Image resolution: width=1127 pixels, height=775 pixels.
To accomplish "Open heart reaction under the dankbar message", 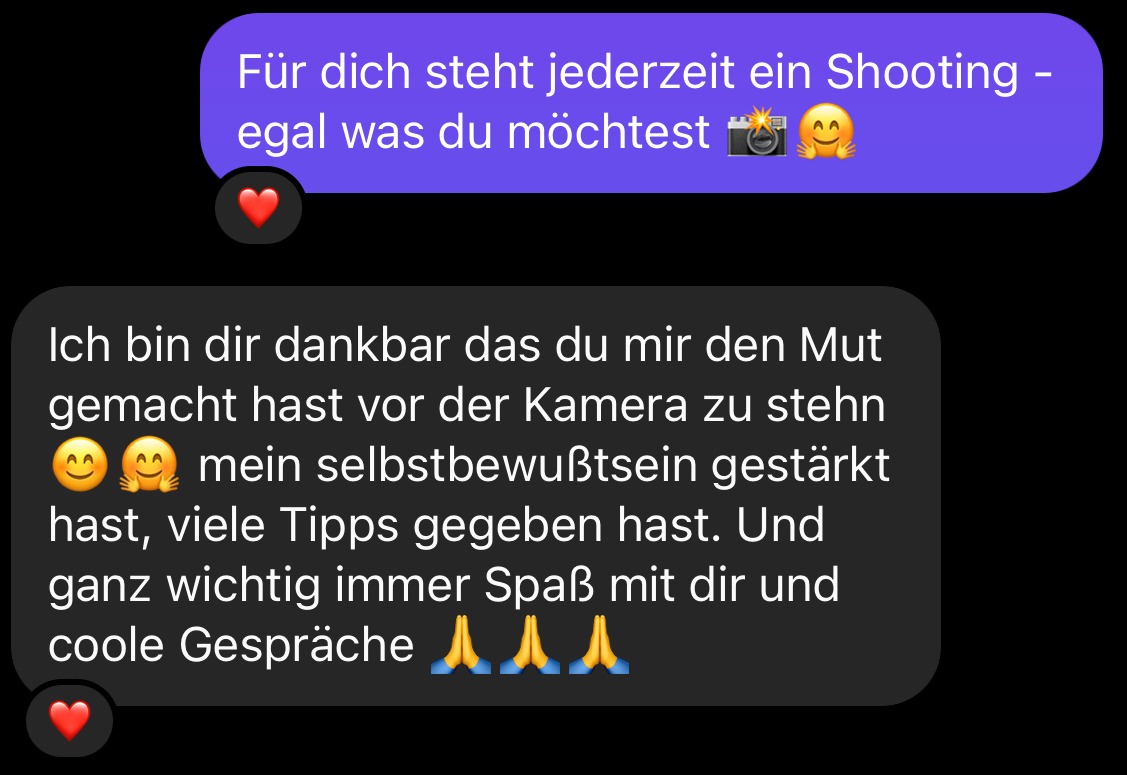I will pyautogui.click(x=70, y=720).
